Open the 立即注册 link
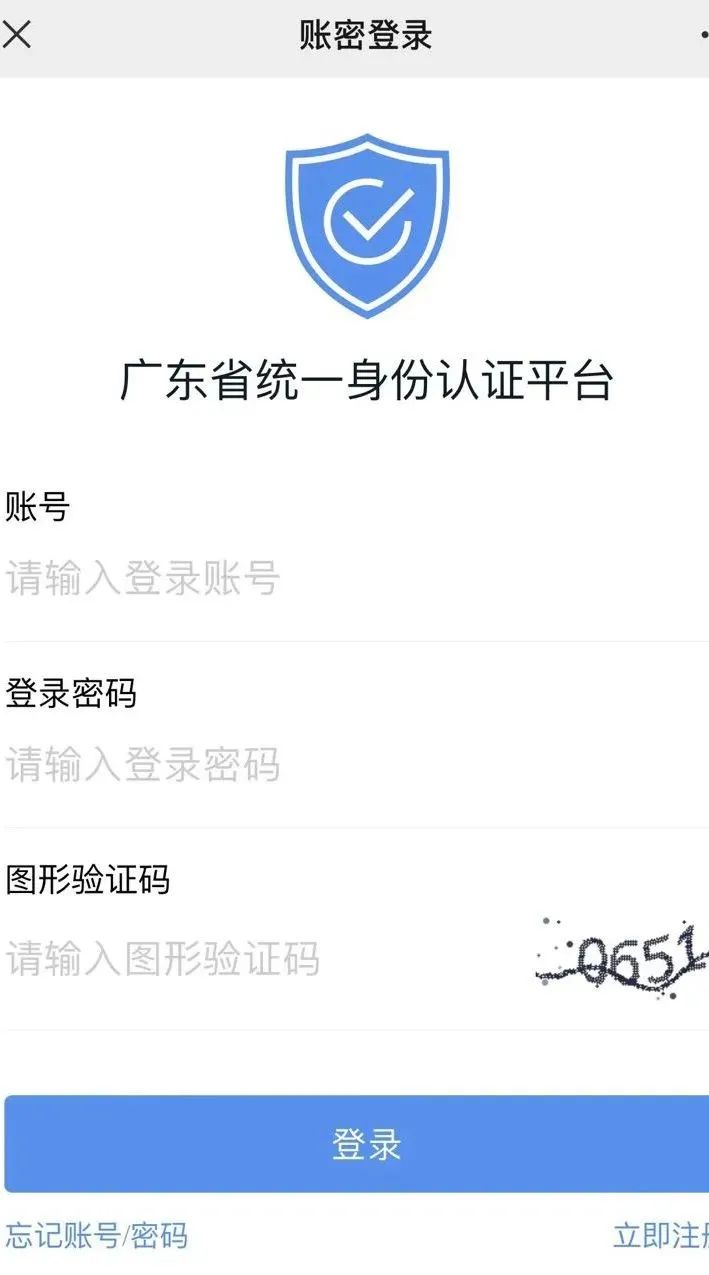Screen dimensions: 709x1275 point(660,1236)
